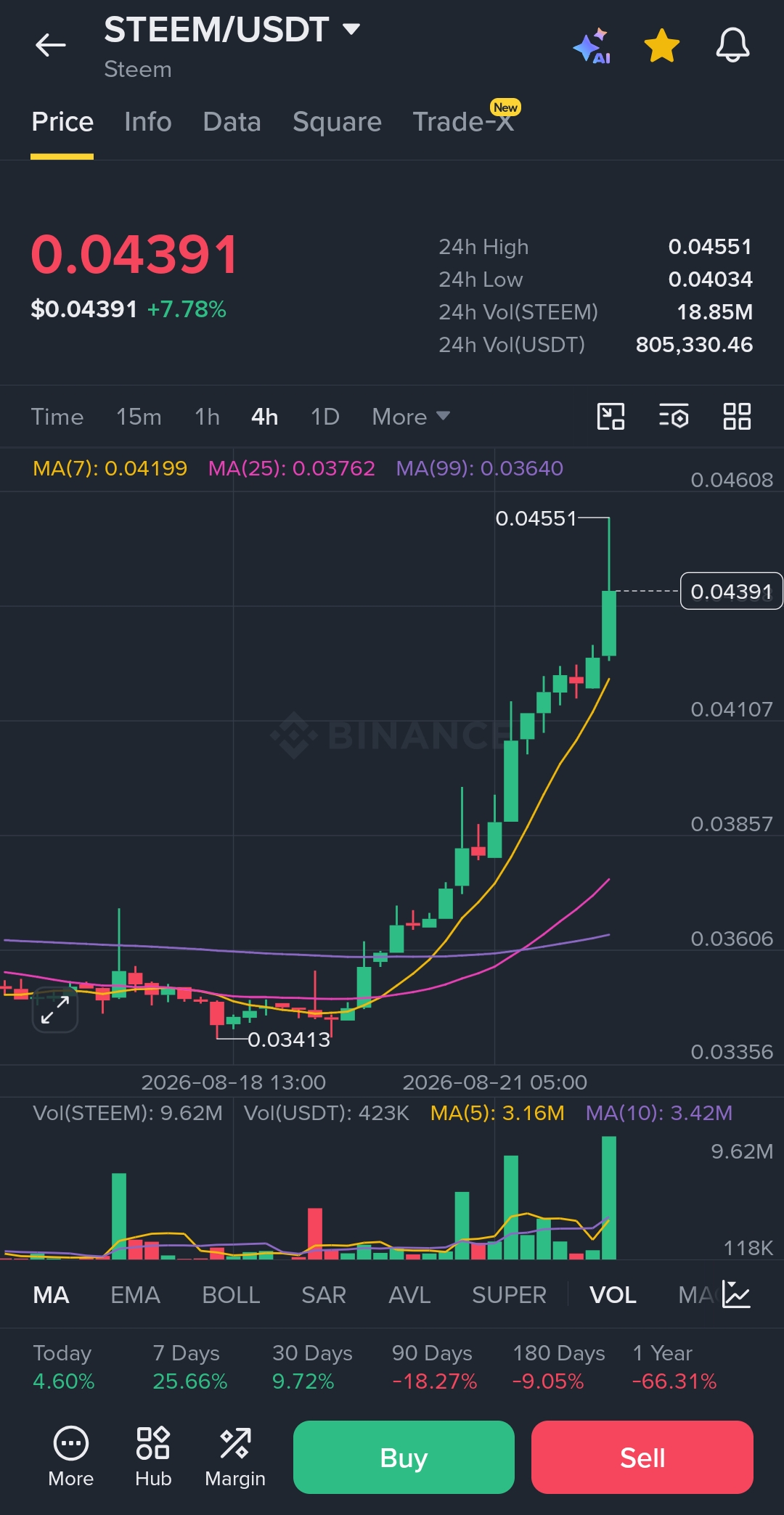Image resolution: width=784 pixels, height=1515 pixels.
Task: Open the Trade-X tab
Action: (465, 120)
